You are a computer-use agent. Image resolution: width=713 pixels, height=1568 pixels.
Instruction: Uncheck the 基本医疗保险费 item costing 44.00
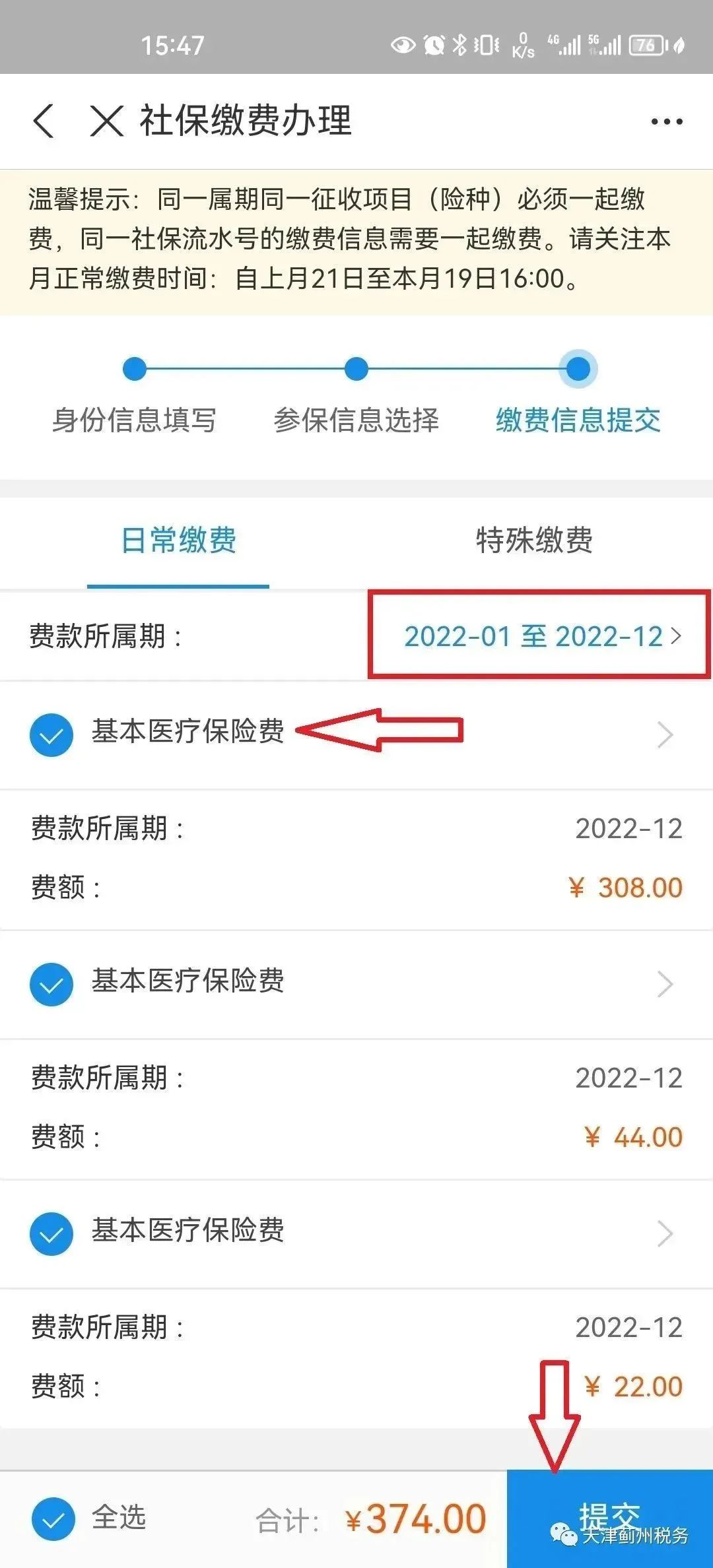(51, 984)
